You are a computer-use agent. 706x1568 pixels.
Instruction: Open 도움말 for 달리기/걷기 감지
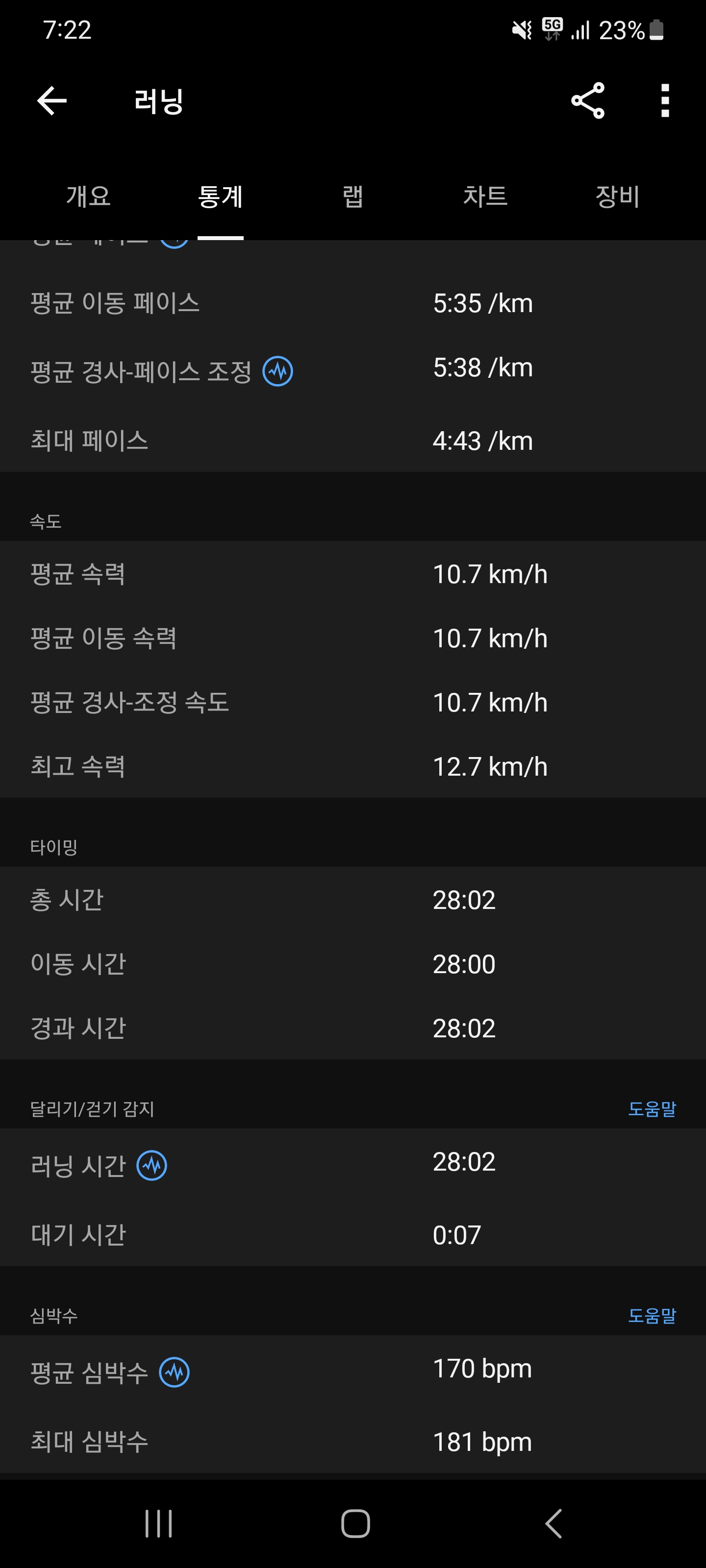point(652,1109)
